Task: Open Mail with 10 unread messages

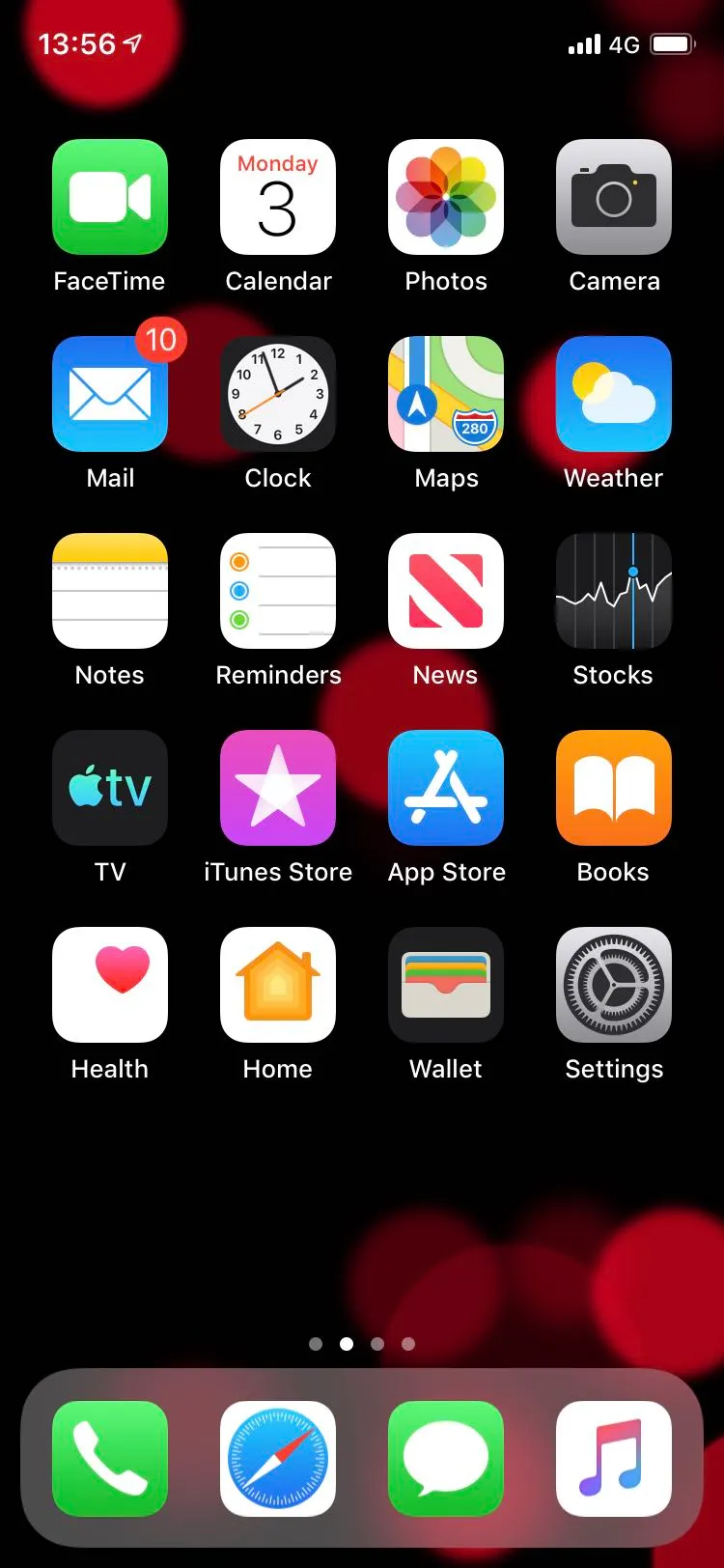Action: click(x=110, y=393)
